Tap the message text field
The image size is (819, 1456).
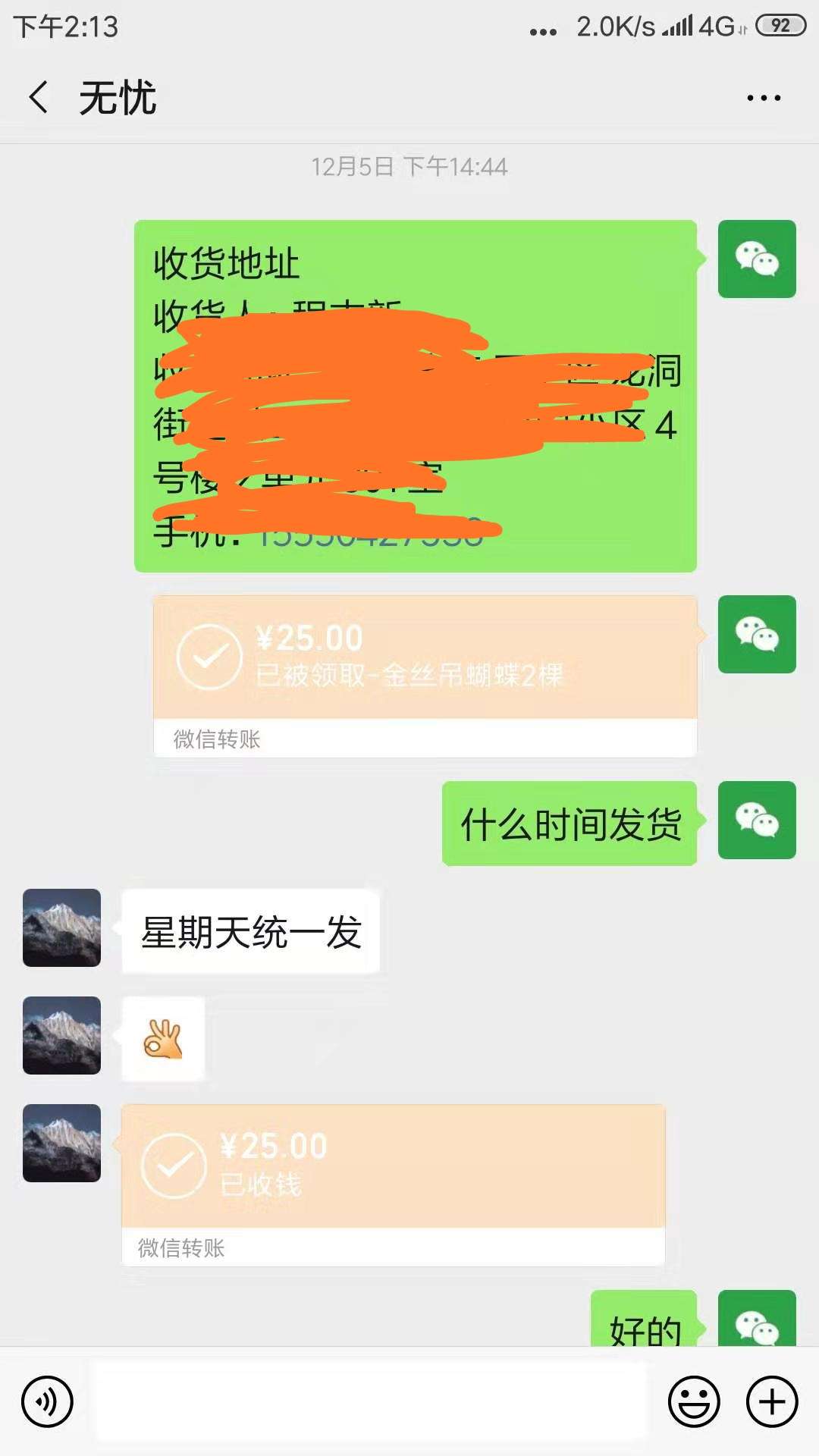click(371, 1401)
